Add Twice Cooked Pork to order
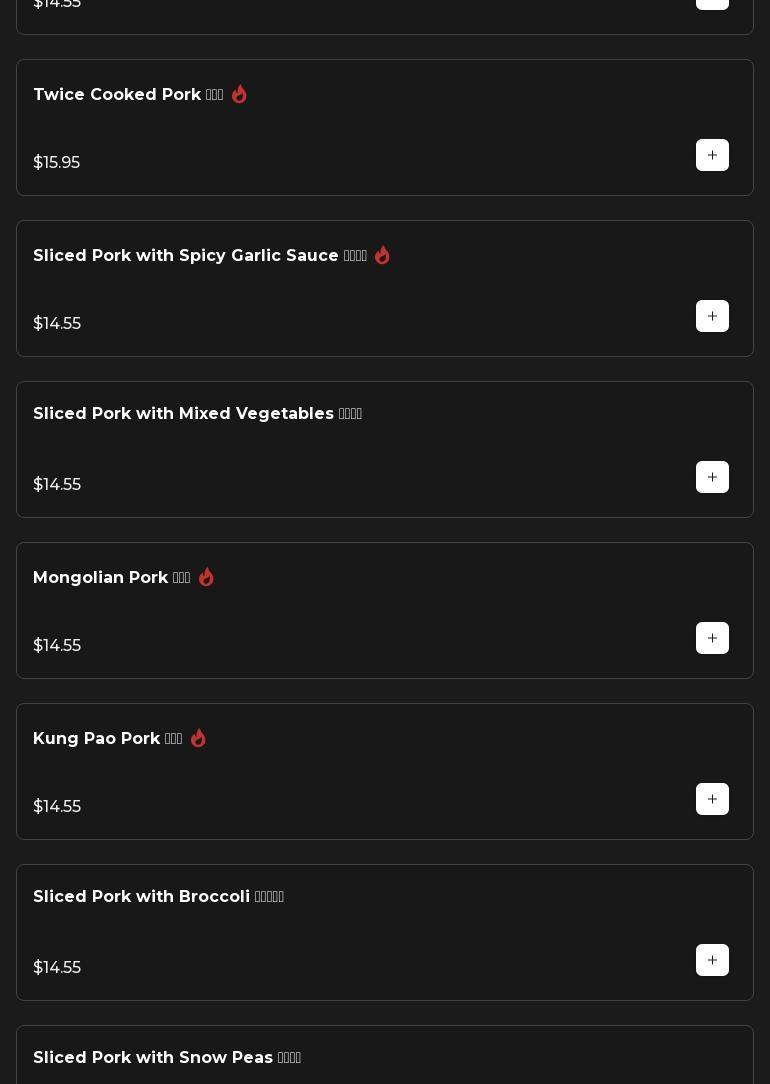This screenshot has height=1084, width=770. coord(712,155)
